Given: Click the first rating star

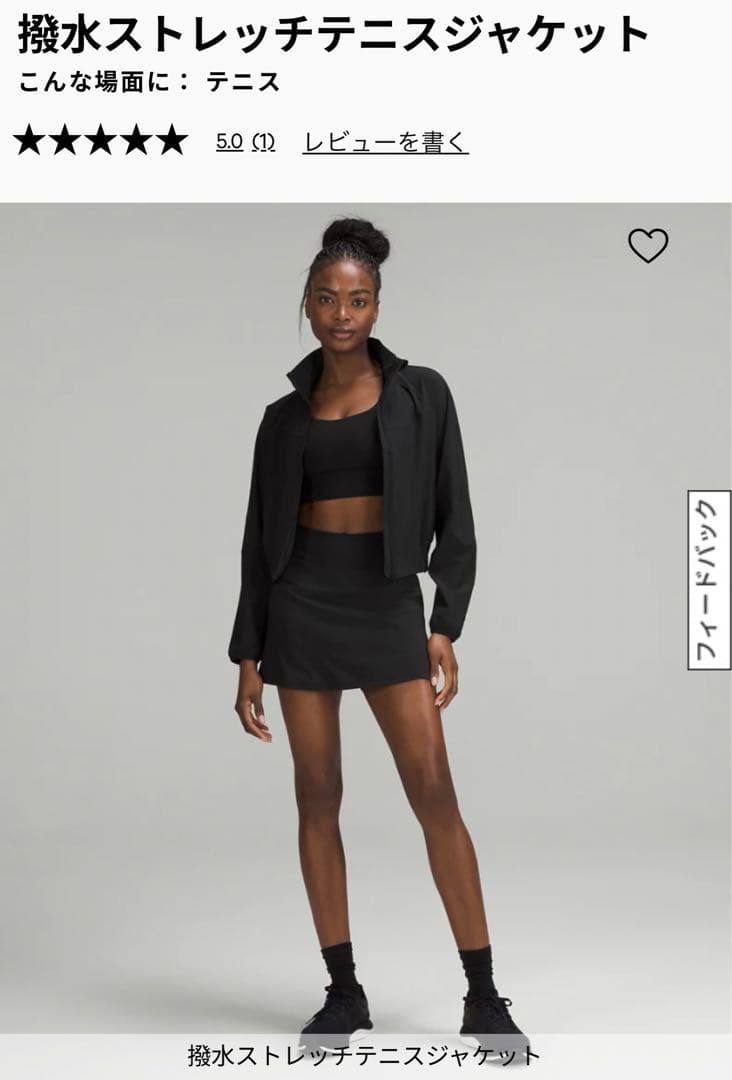Looking at the screenshot, I should [x=30, y=140].
